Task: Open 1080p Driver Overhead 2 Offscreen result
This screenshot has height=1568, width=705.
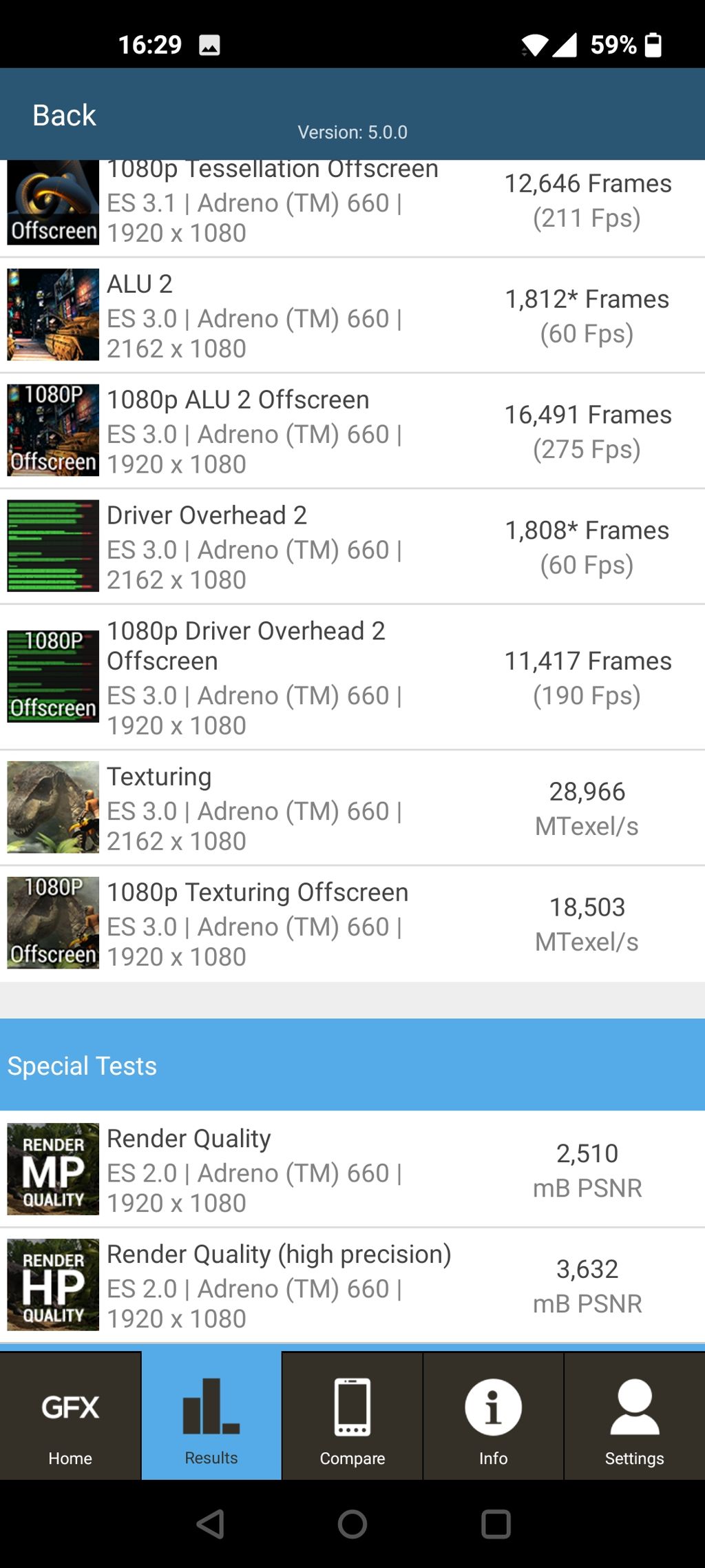Action: [x=352, y=677]
